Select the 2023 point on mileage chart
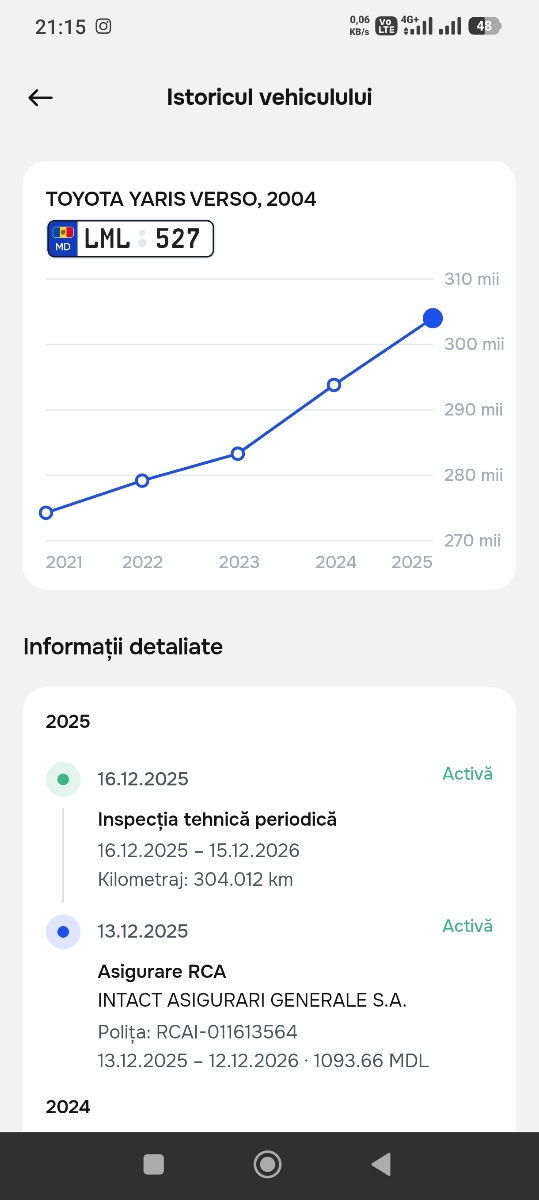539x1200 pixels. click(x=238, y=453)
